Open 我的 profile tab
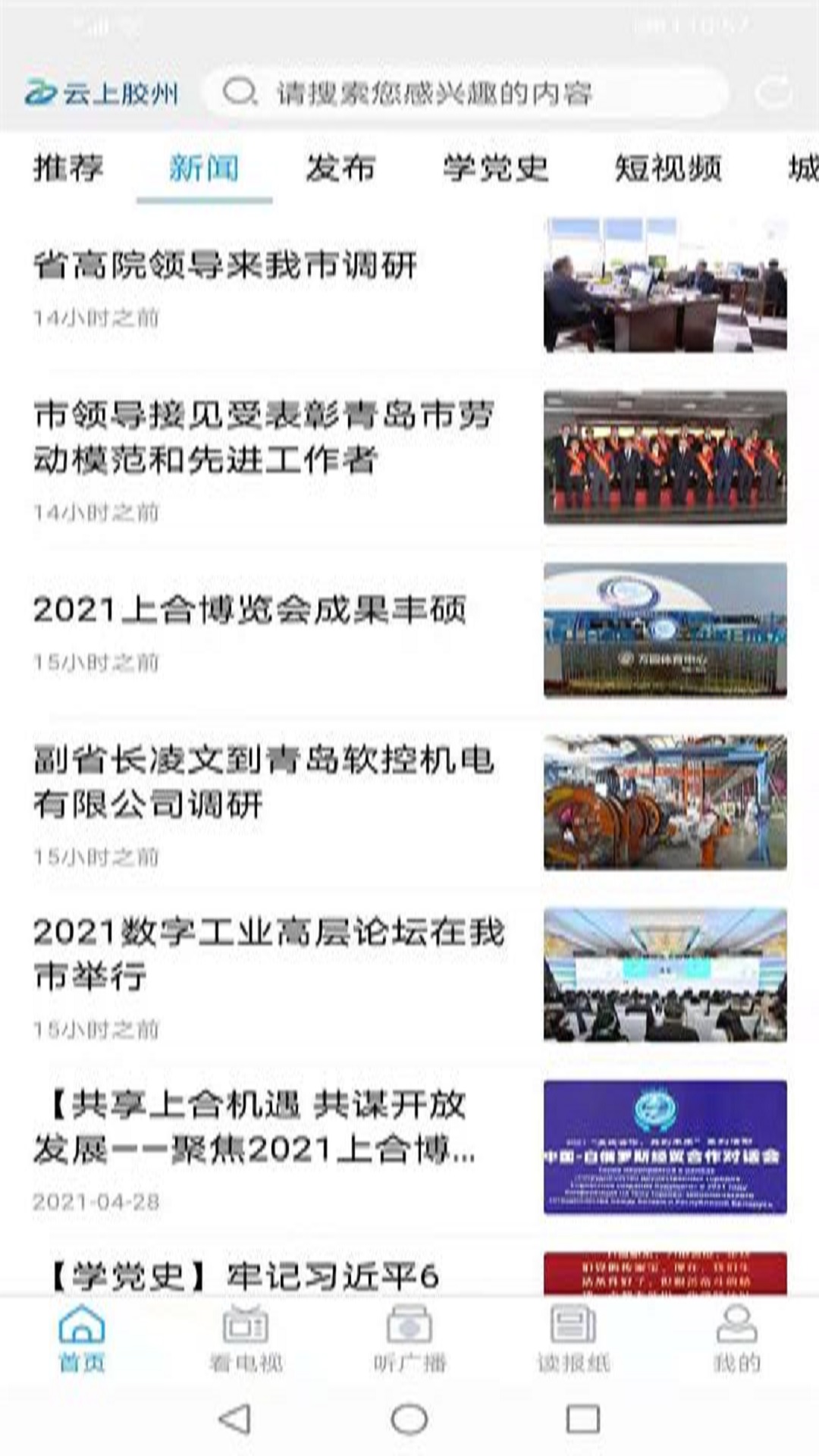The height and width of the screenshot is (1456, 819). click(736, 1339)
